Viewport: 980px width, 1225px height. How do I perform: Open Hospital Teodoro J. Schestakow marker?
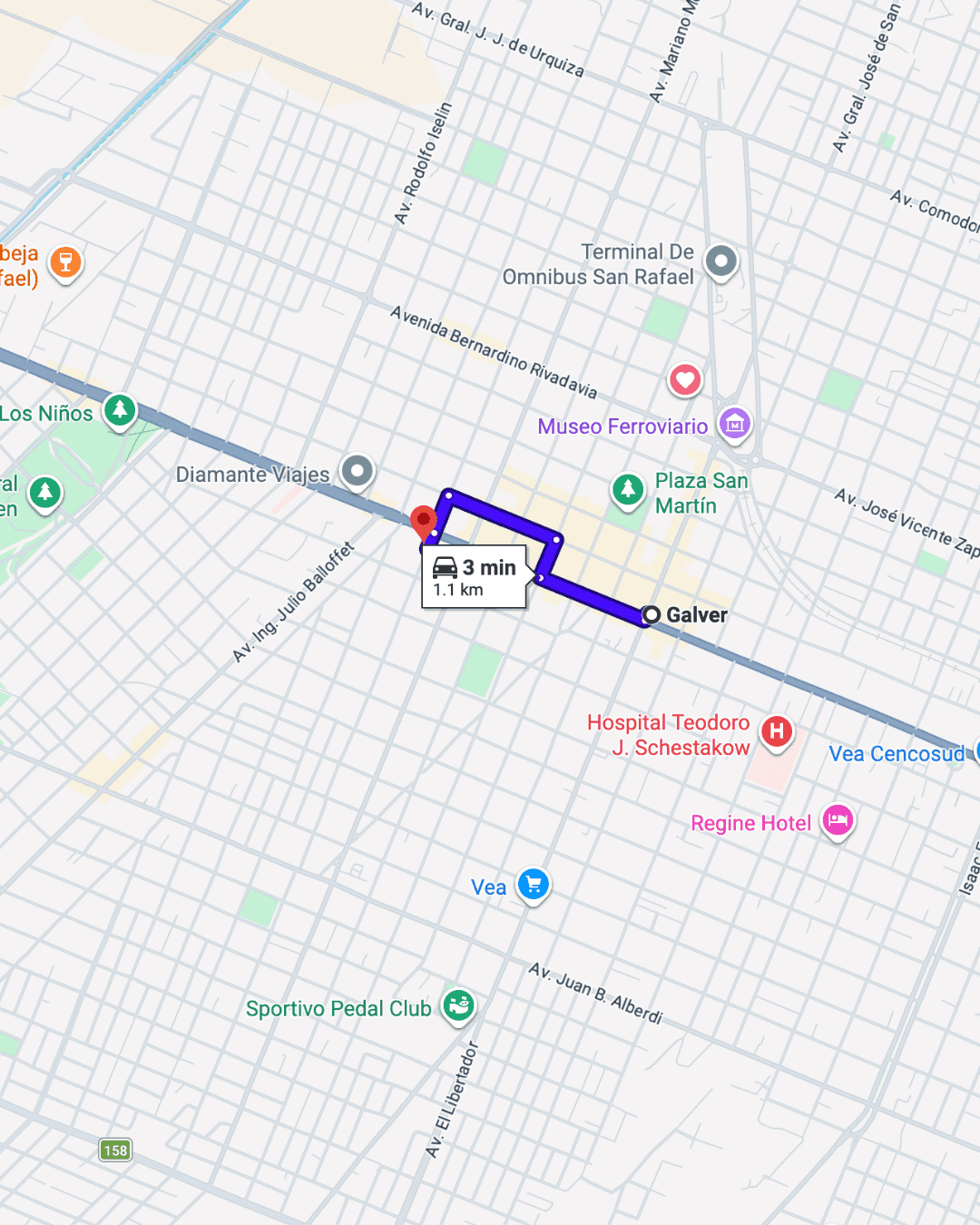[x=776, y=731]
